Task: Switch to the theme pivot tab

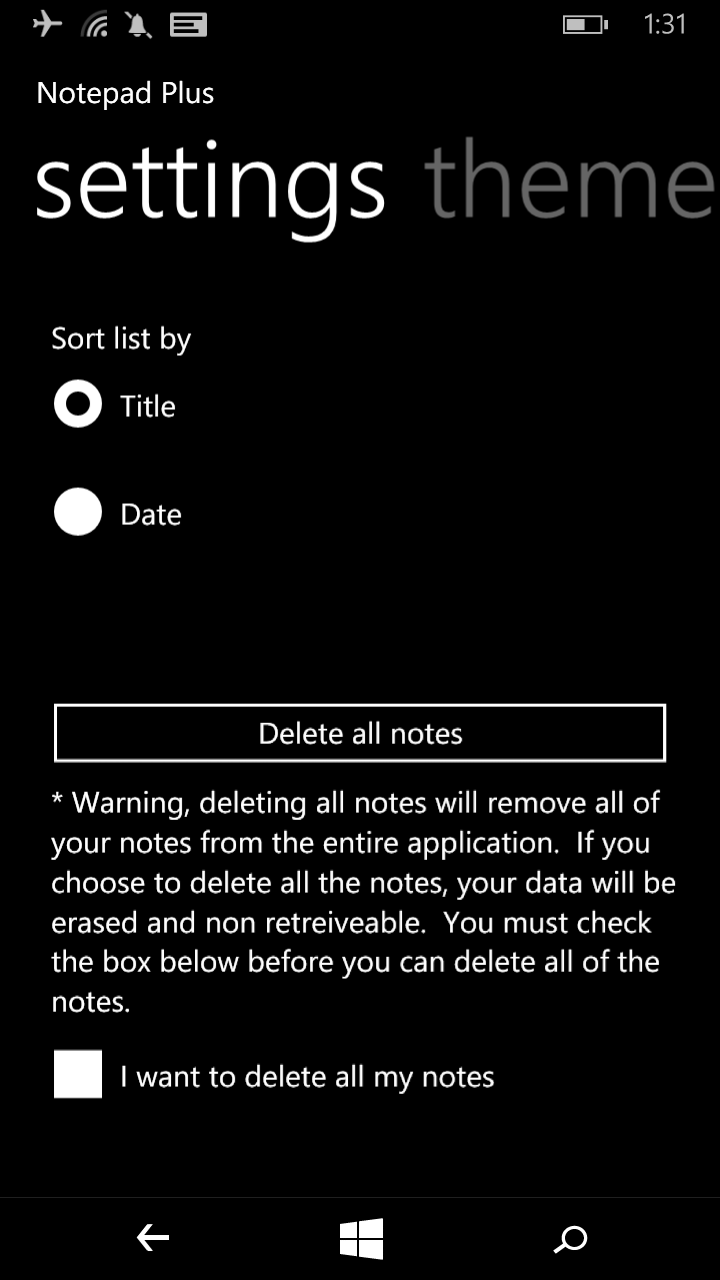Action: (570, 184)
